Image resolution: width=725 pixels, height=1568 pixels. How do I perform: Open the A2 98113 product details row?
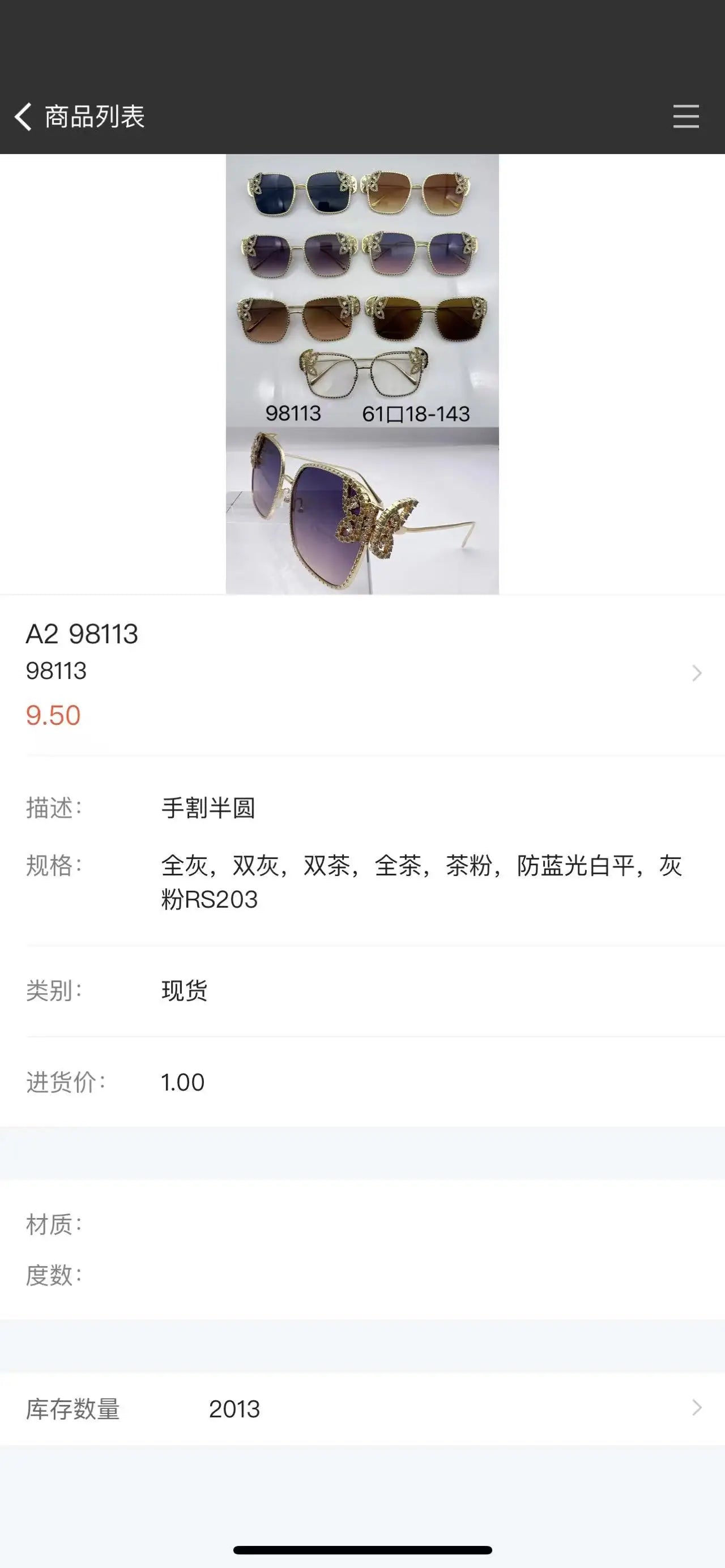362,673
